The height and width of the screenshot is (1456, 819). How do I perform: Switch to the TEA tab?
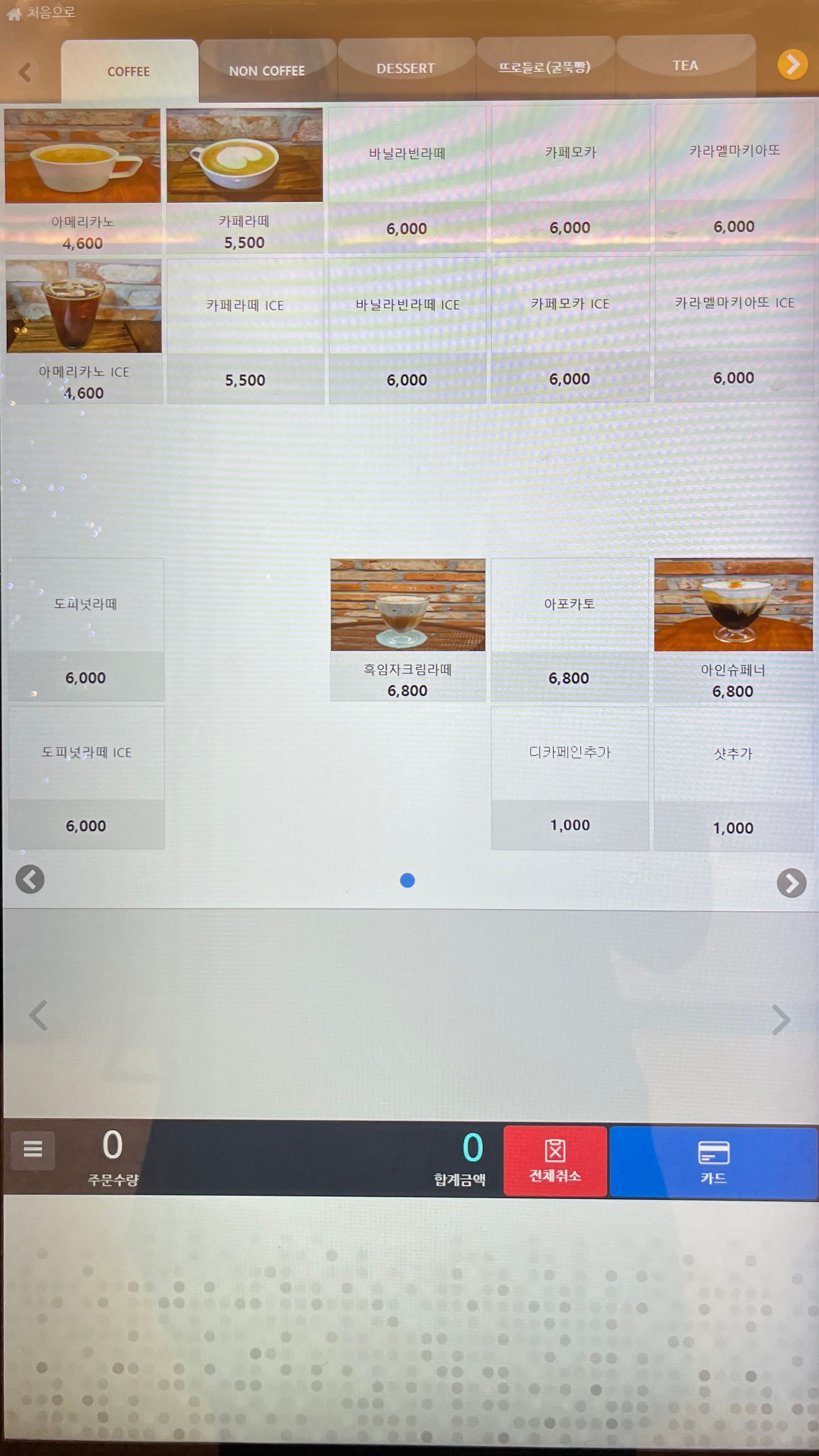pos(685,66)
